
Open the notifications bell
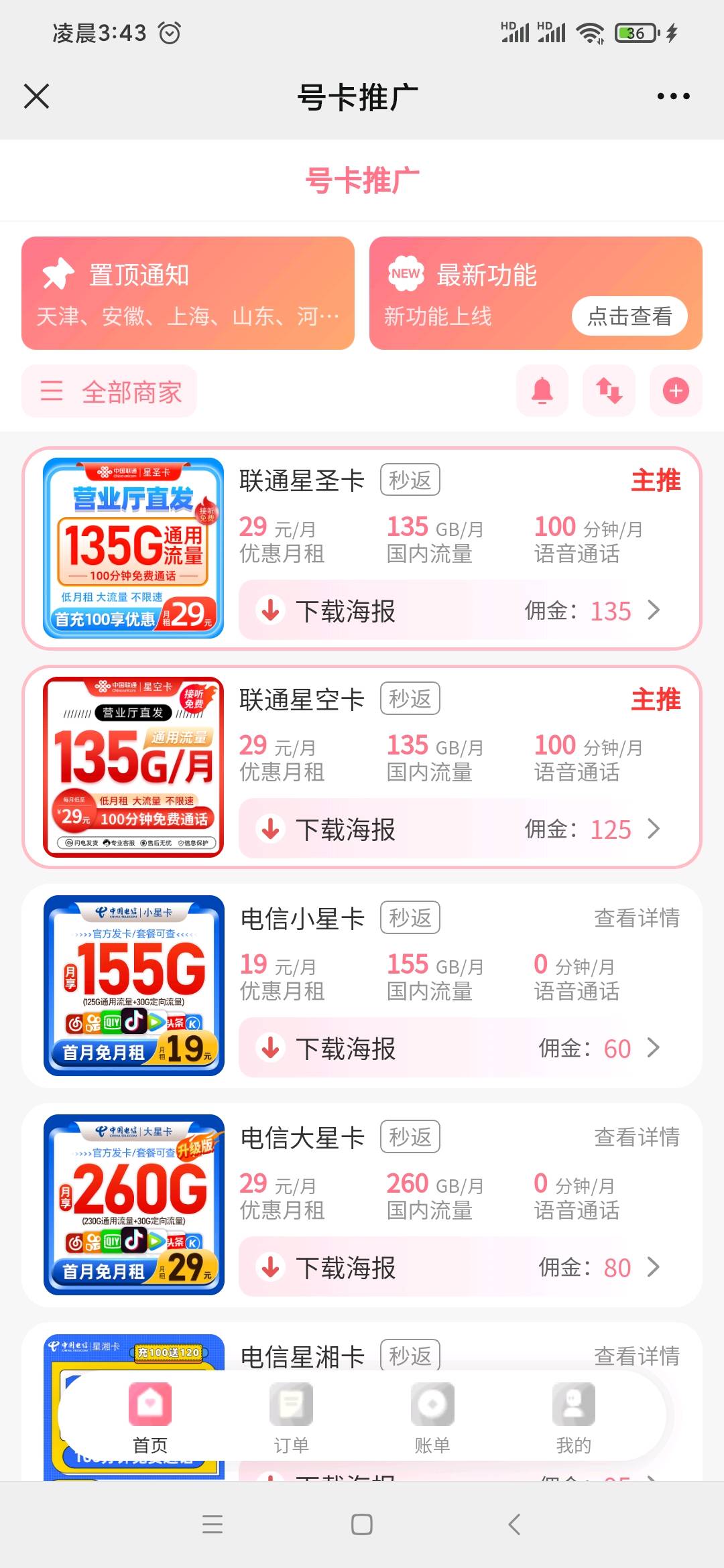542,391
